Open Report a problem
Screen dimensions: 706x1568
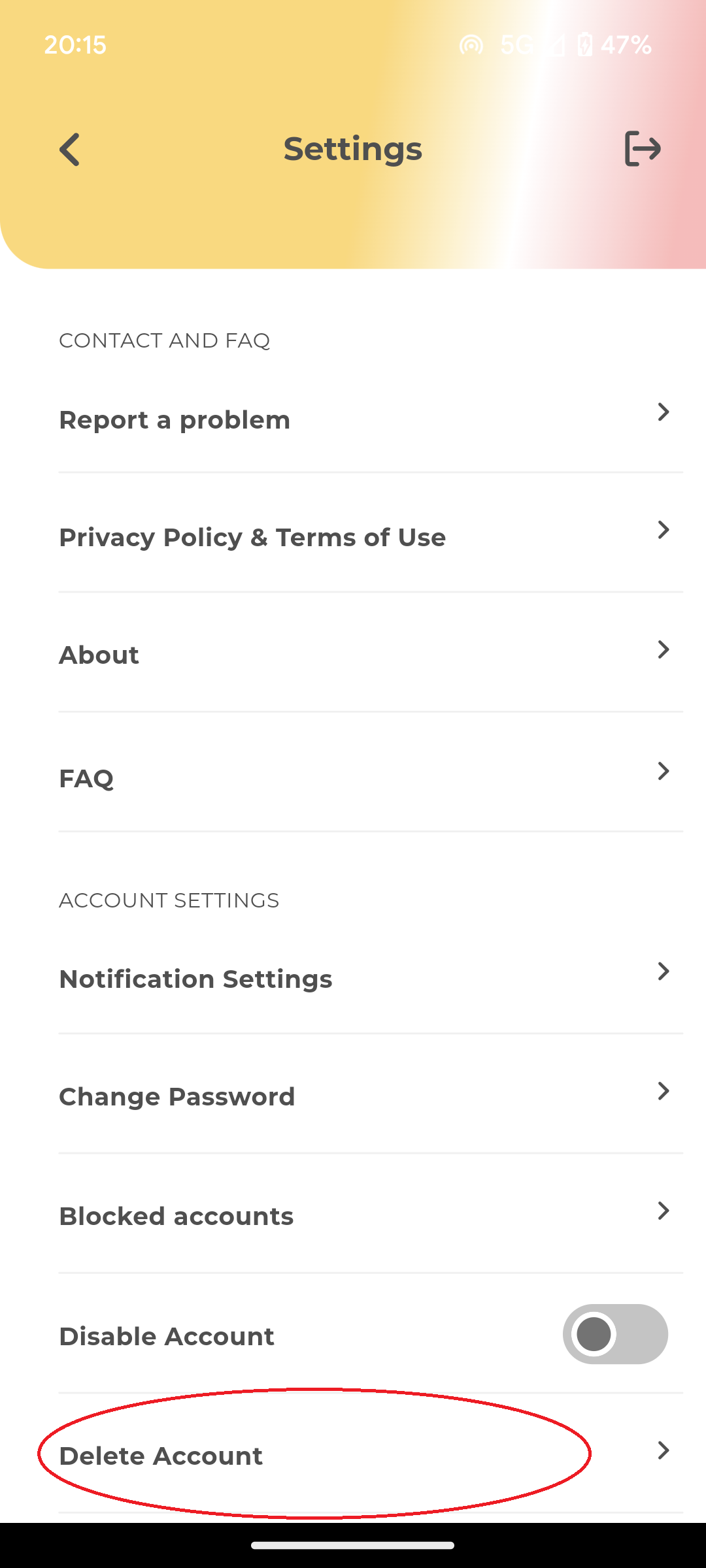coord(371,419)
